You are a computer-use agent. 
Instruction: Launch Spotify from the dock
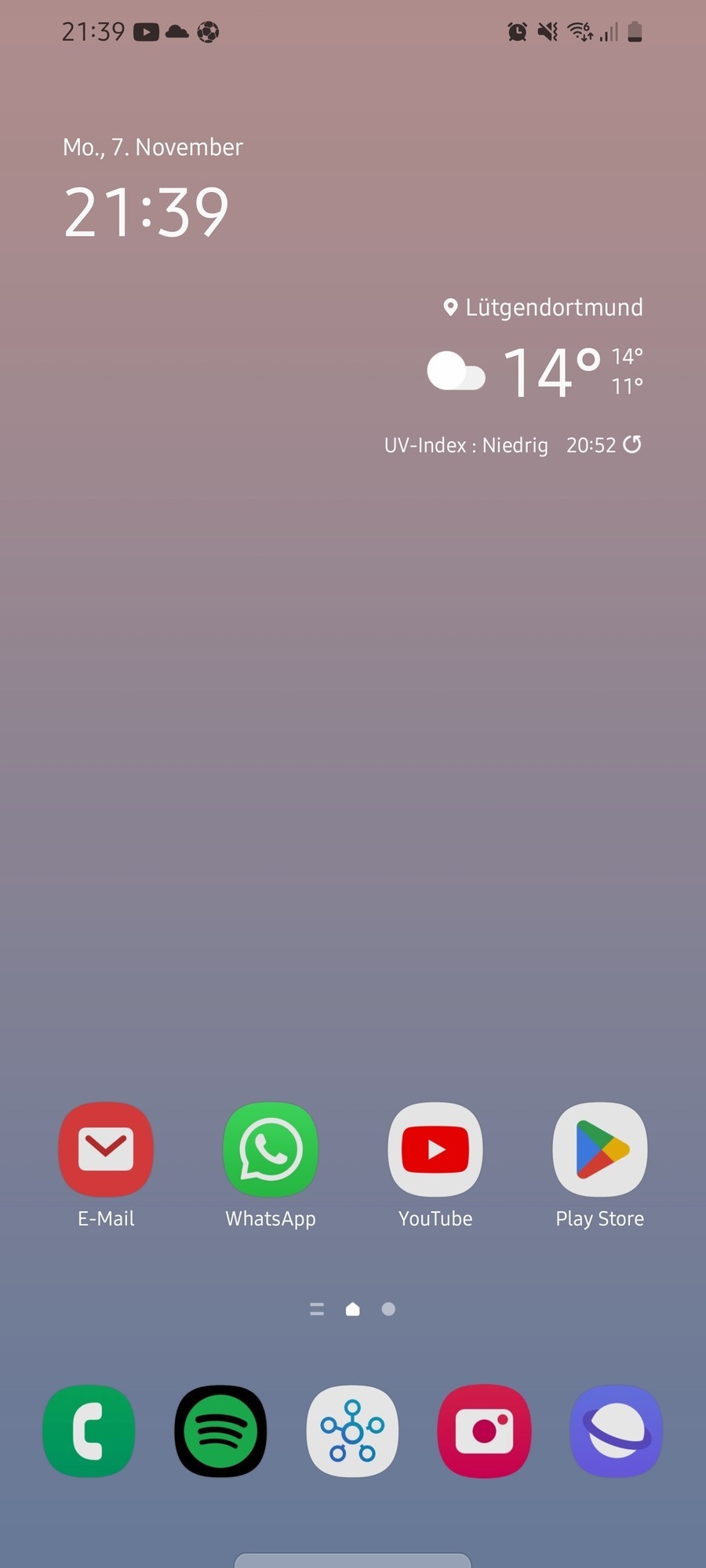coord(220,1431)
